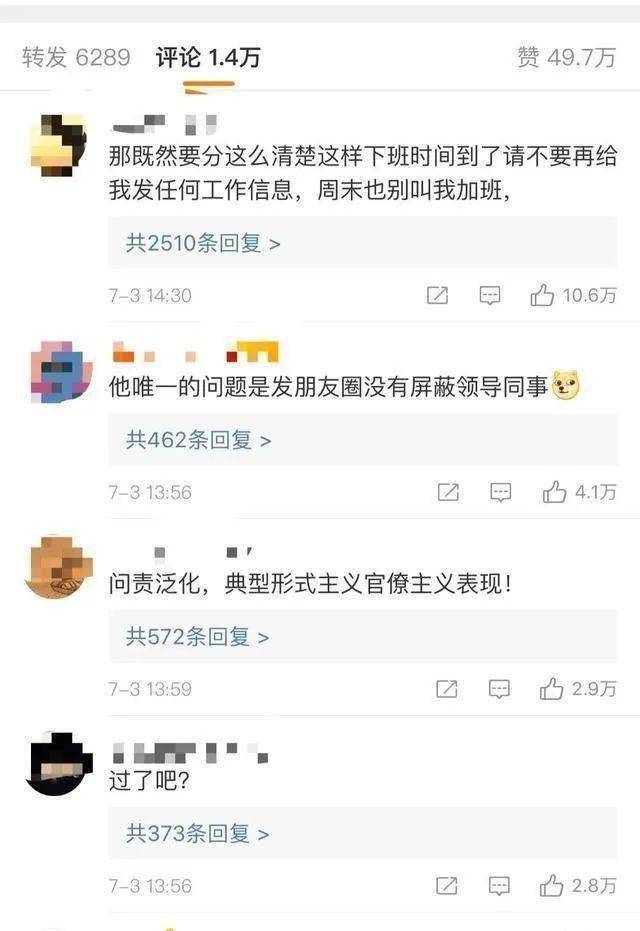Repost the comment with 2.9万 likes
This screenshot has height=931, width=640.
(x=446, y=689)
